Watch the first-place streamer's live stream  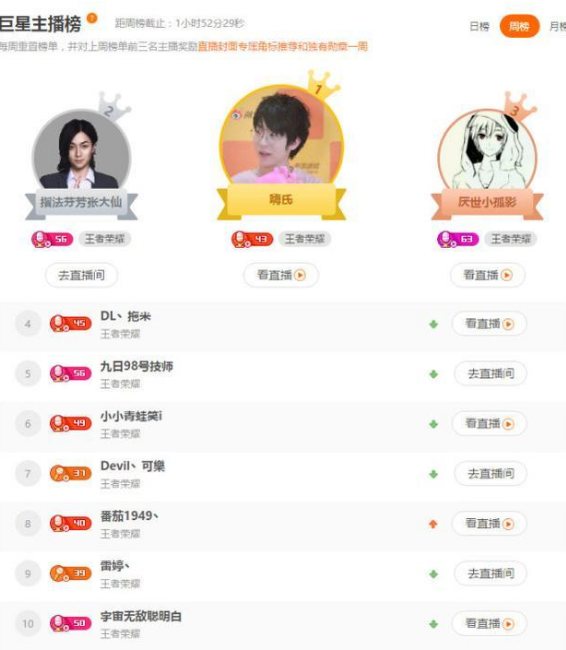281,275
